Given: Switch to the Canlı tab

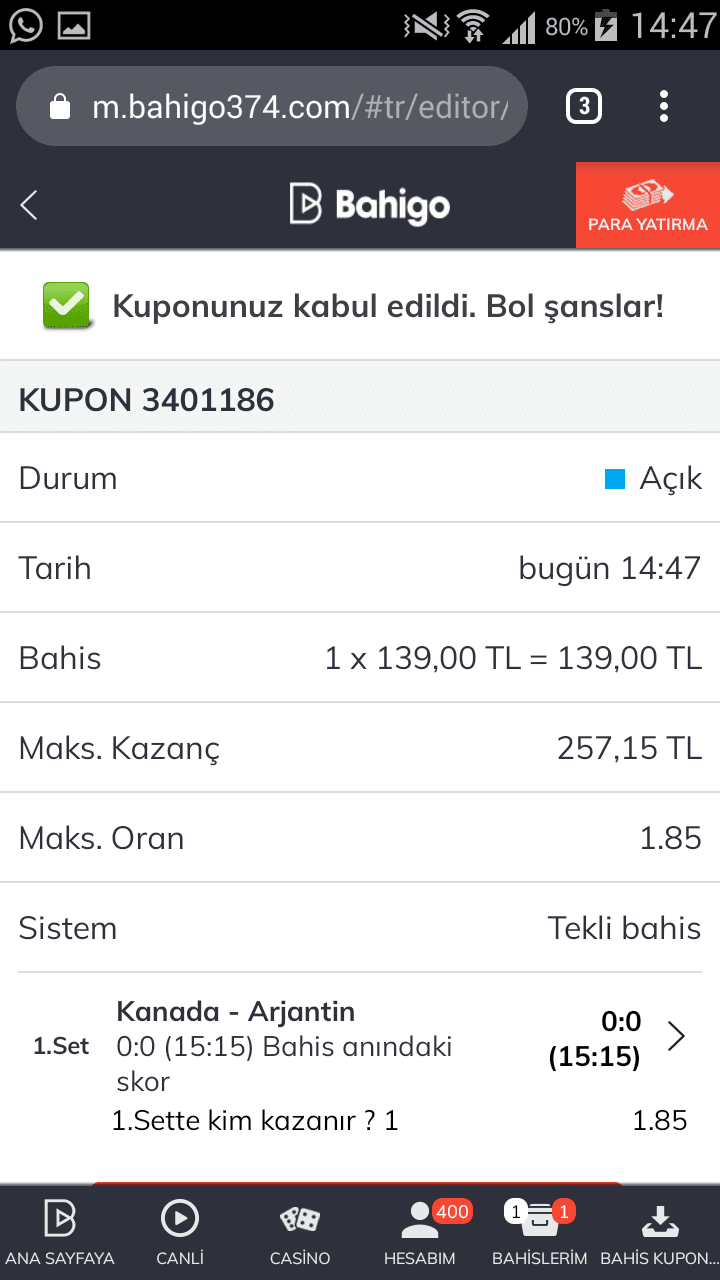Looking at the screenshot, I should pos(180,1232).
